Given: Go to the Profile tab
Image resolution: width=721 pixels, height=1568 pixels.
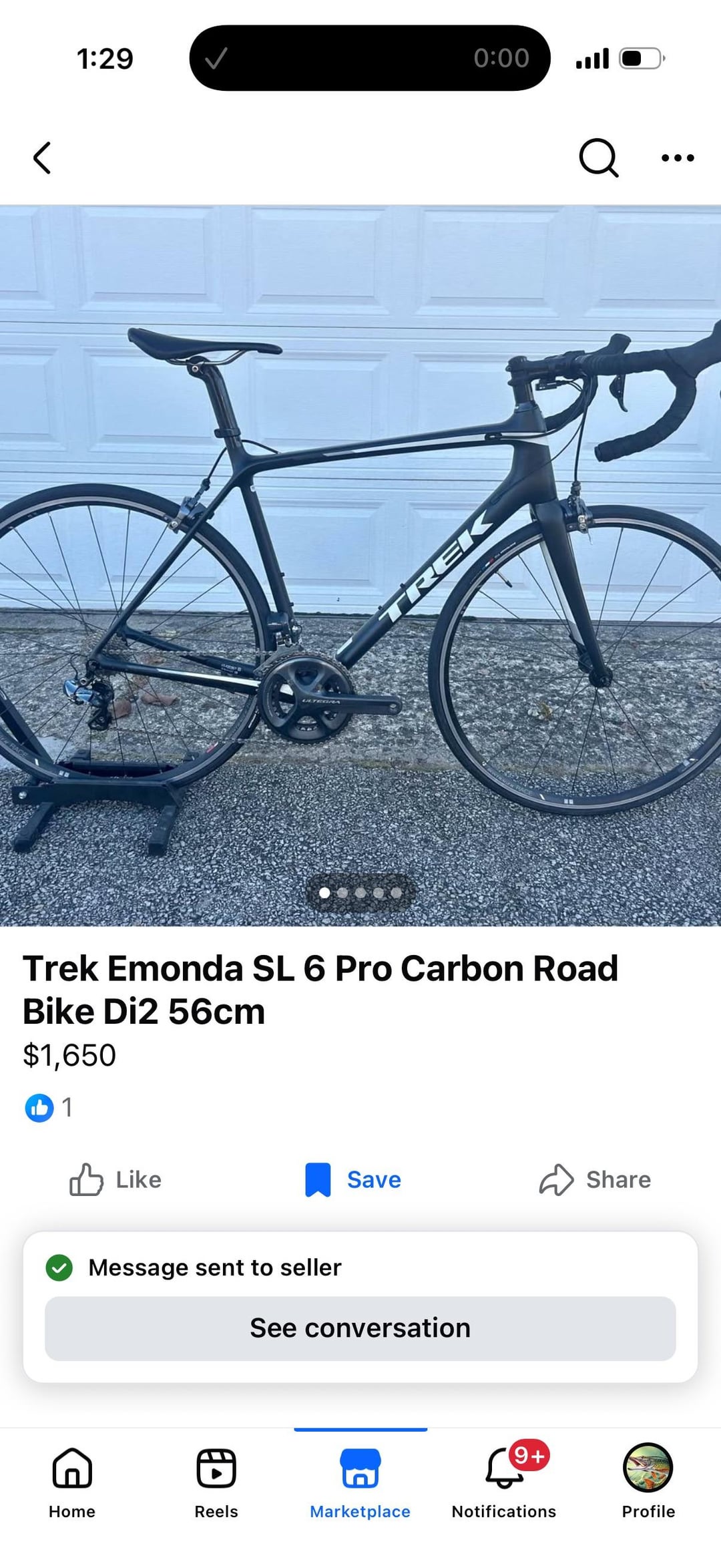Looking at the screenshot, I should [x=648, y=1481].
